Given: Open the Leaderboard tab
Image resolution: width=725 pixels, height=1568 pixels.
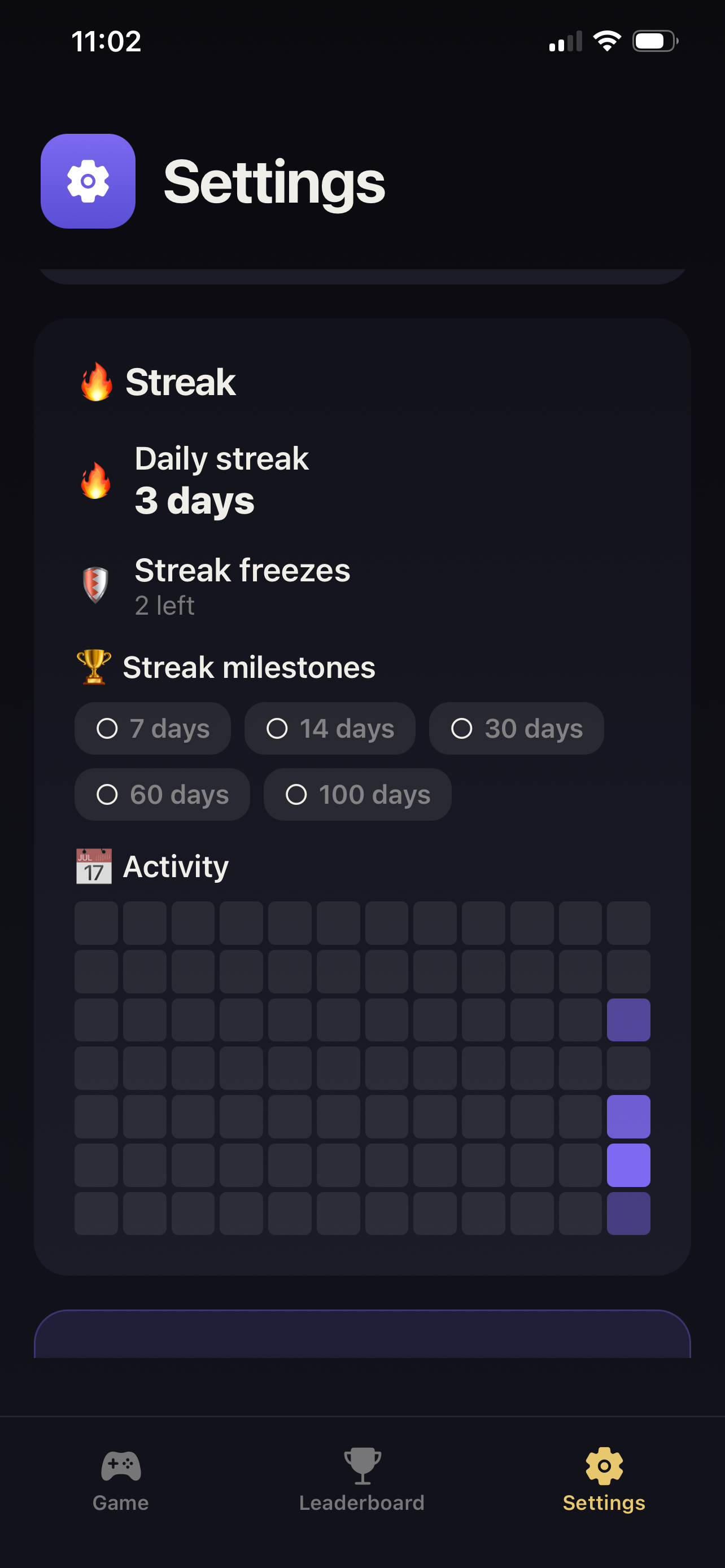Looking at the screenshot, I should [362, 1480].
